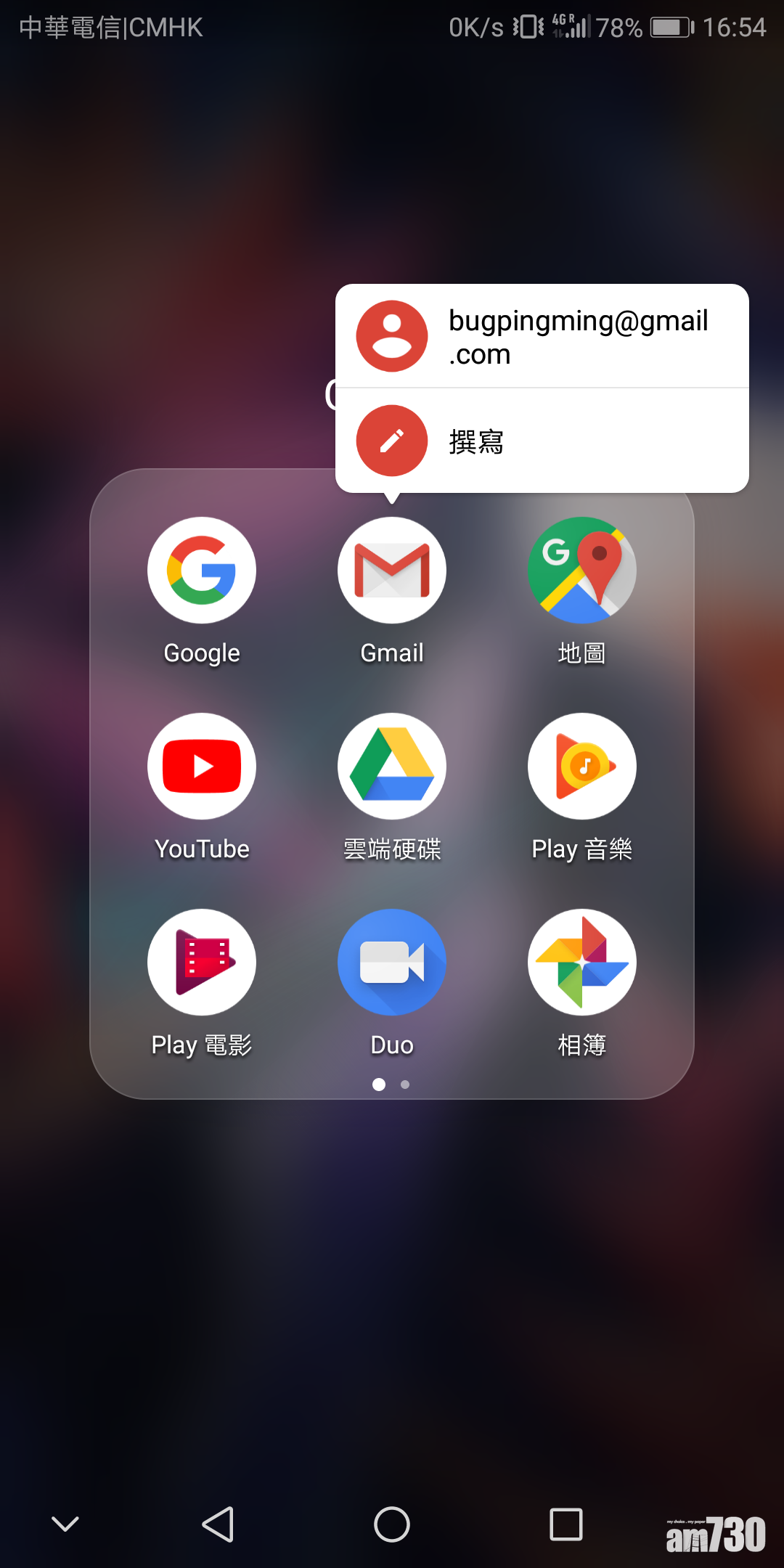Choose the 撰寫 compose shortcut
Viewport: 784px width, 1568px height.
[541, 441]
